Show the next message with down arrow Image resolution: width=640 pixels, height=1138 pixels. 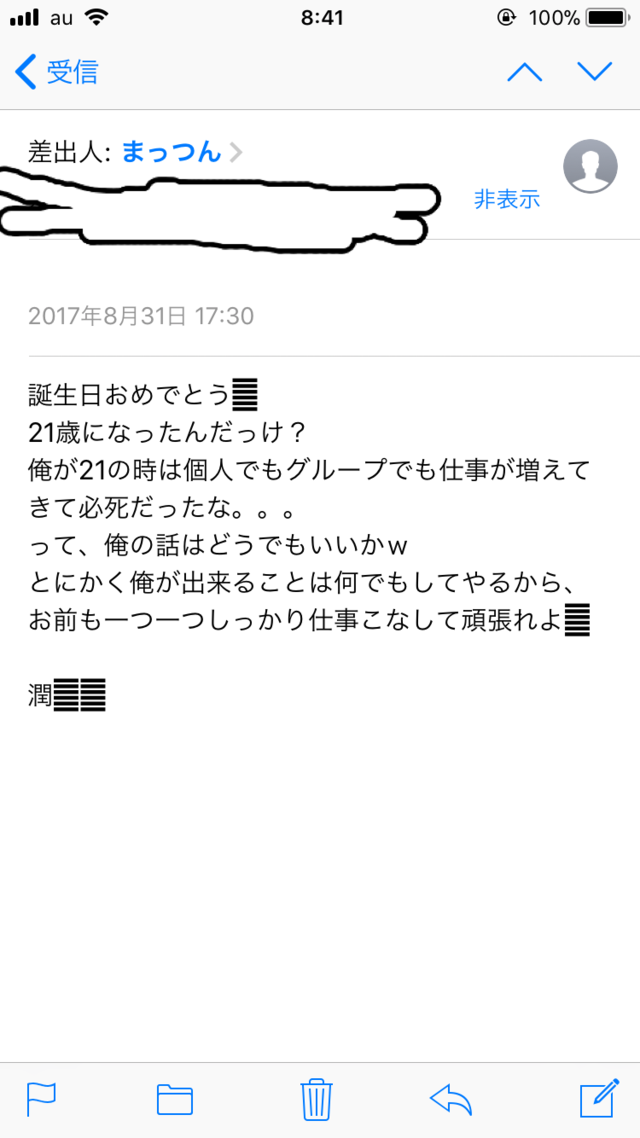(595, 71)
